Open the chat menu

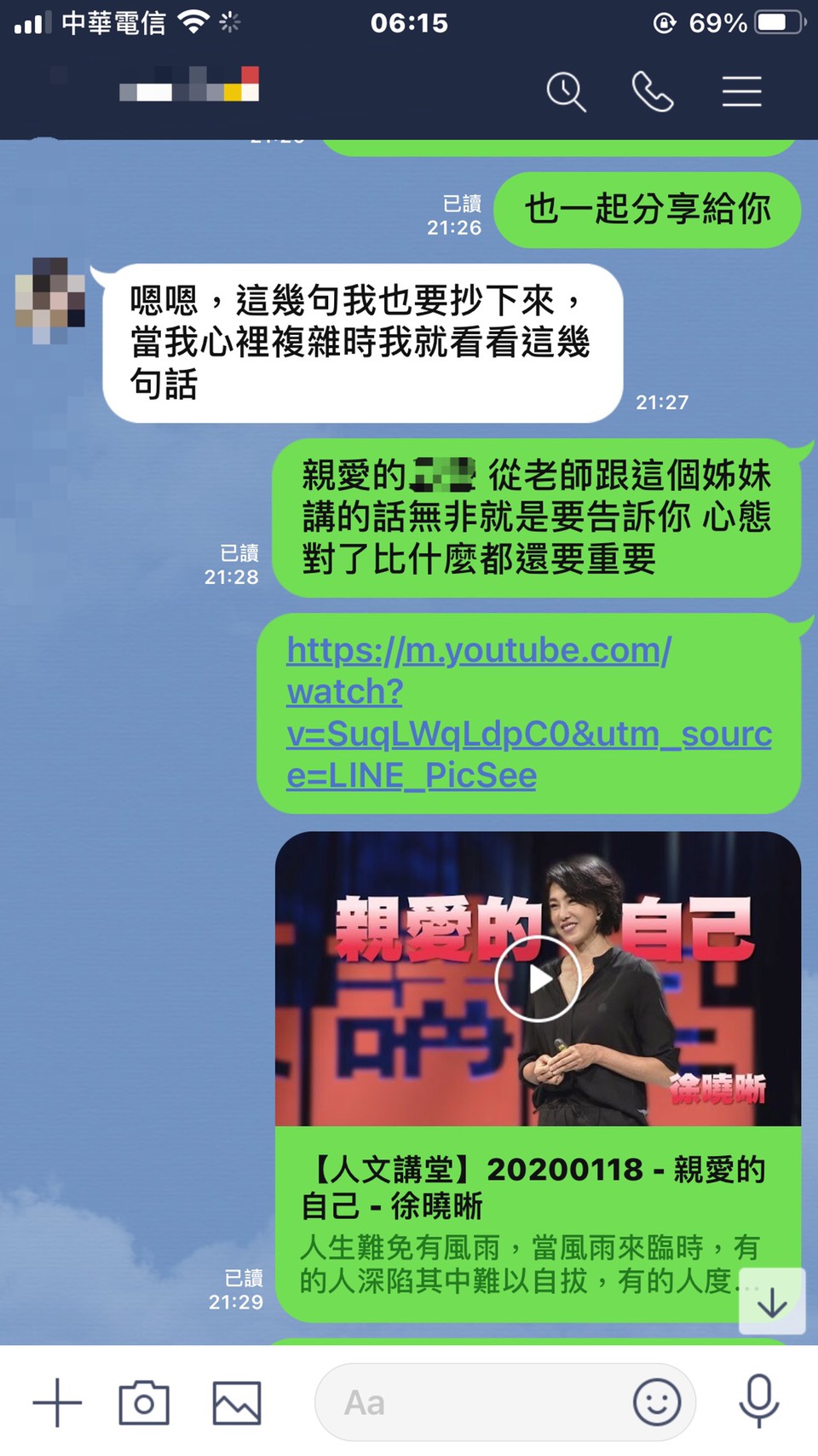coord(741,91)
